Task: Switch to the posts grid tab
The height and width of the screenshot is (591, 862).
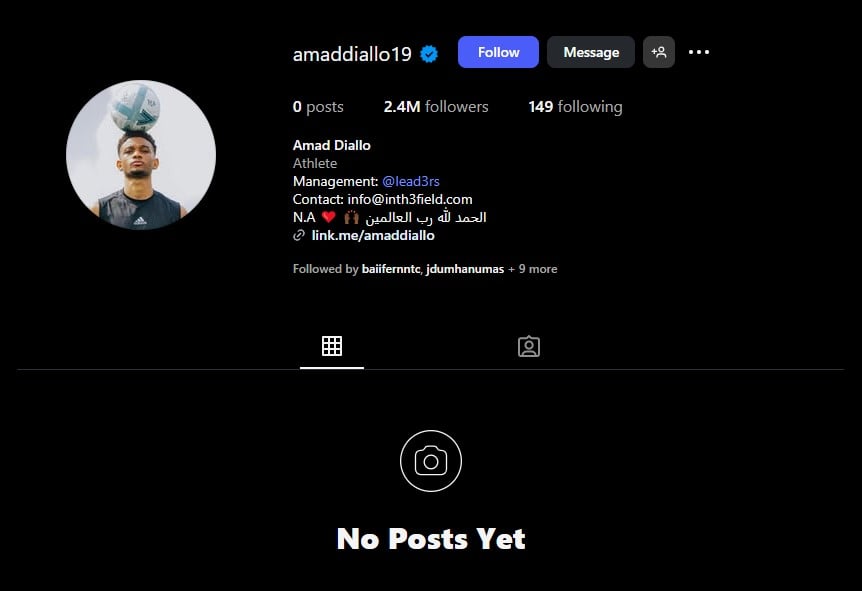Action: pyautogui.click(x=332, y=346)
